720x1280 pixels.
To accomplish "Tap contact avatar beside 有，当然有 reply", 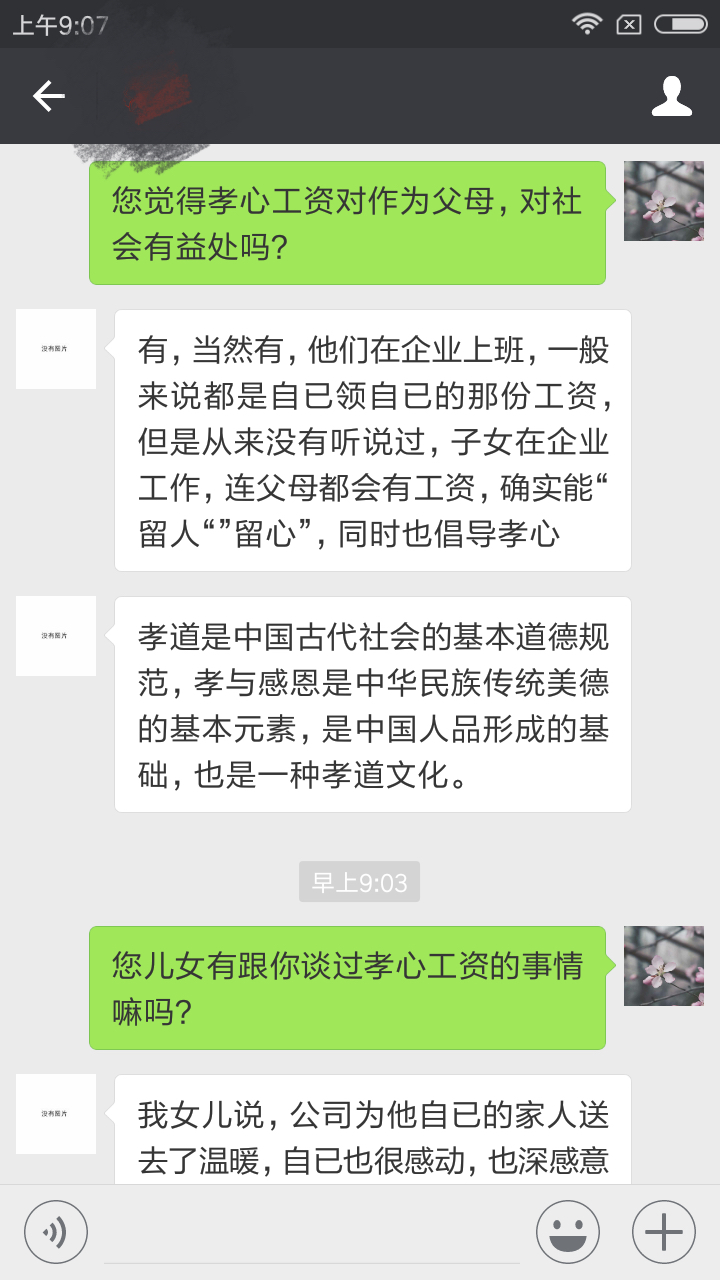I will point(56,349).
